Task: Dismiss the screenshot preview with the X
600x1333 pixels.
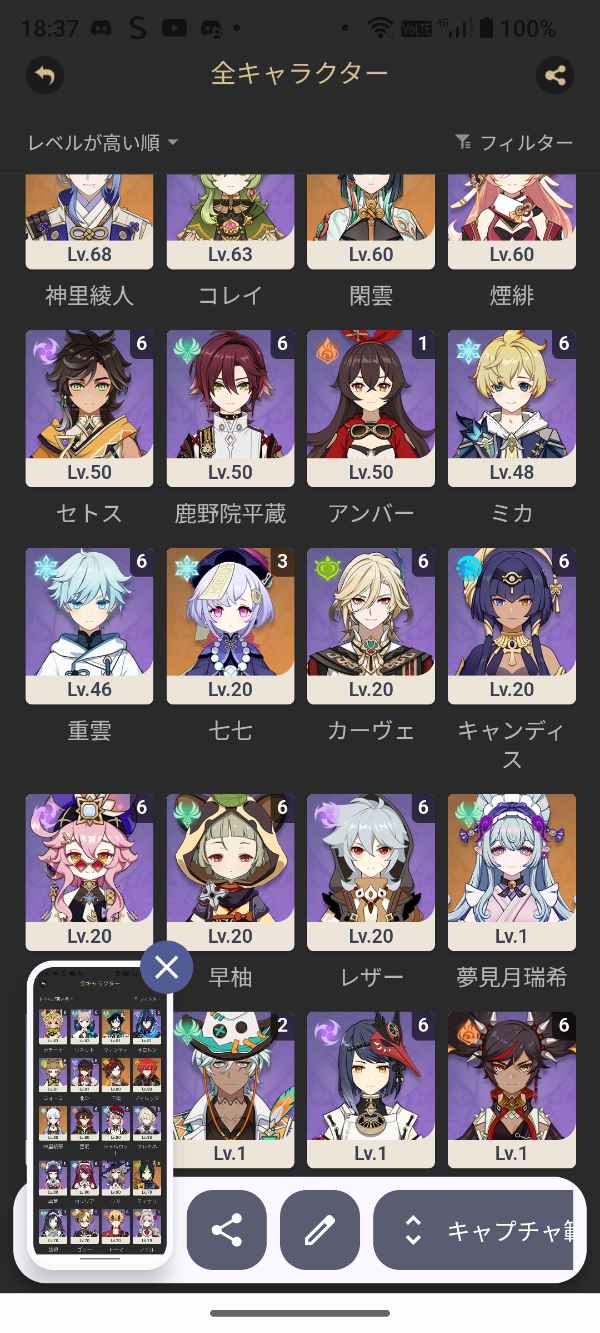Action: pyautogui.click(x=166, y=967)
